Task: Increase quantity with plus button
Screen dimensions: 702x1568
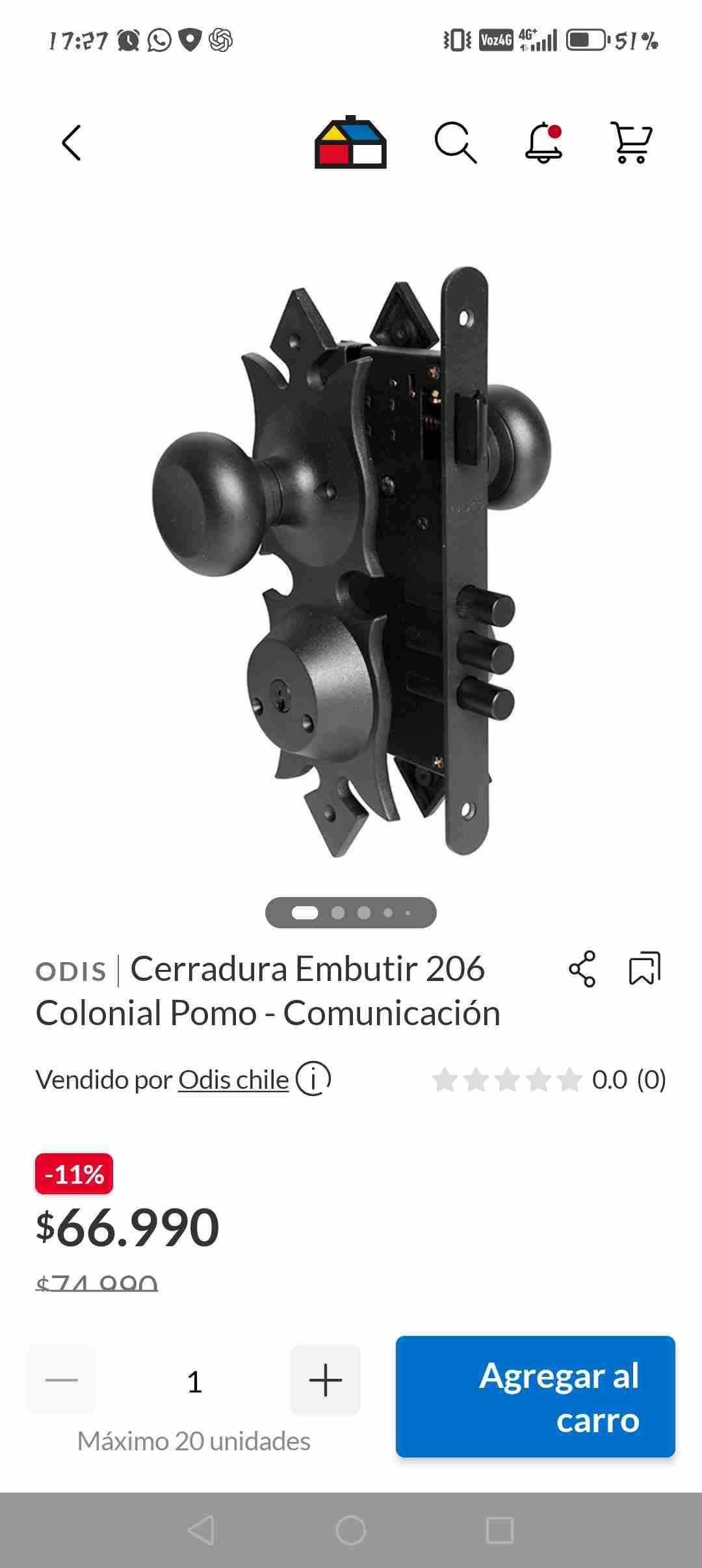Action: pyautogui.click(x=325, y=1380)
